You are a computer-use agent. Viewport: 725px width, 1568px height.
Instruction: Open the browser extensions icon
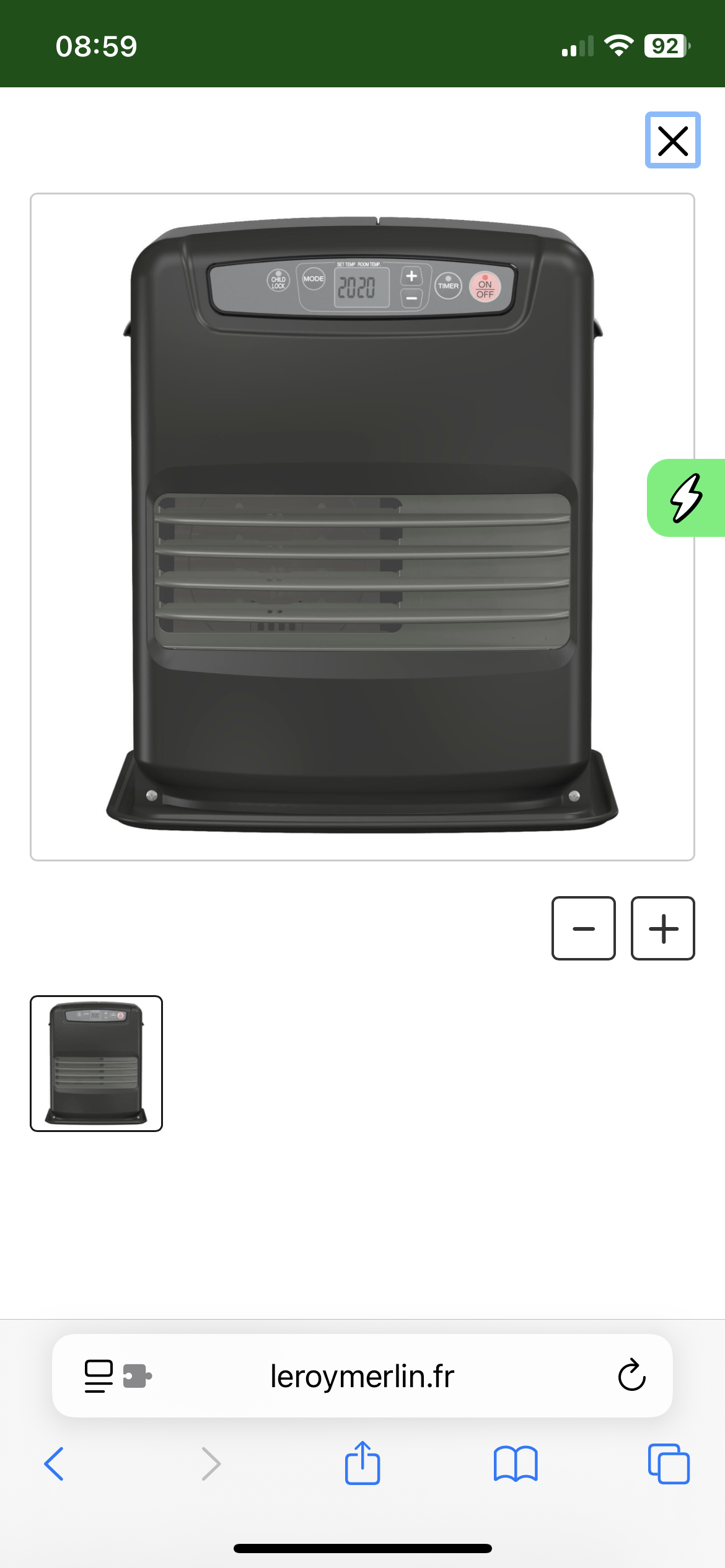point(138,1376)
